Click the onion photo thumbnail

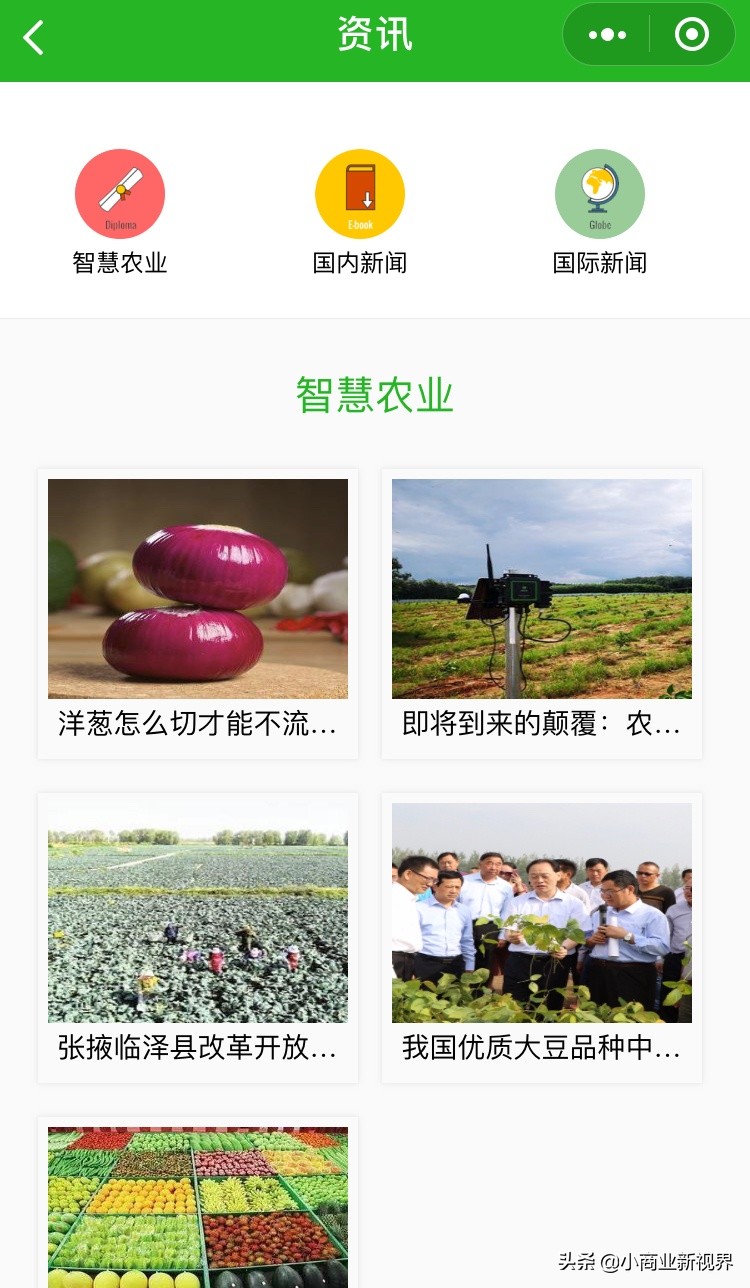[197, 588]
